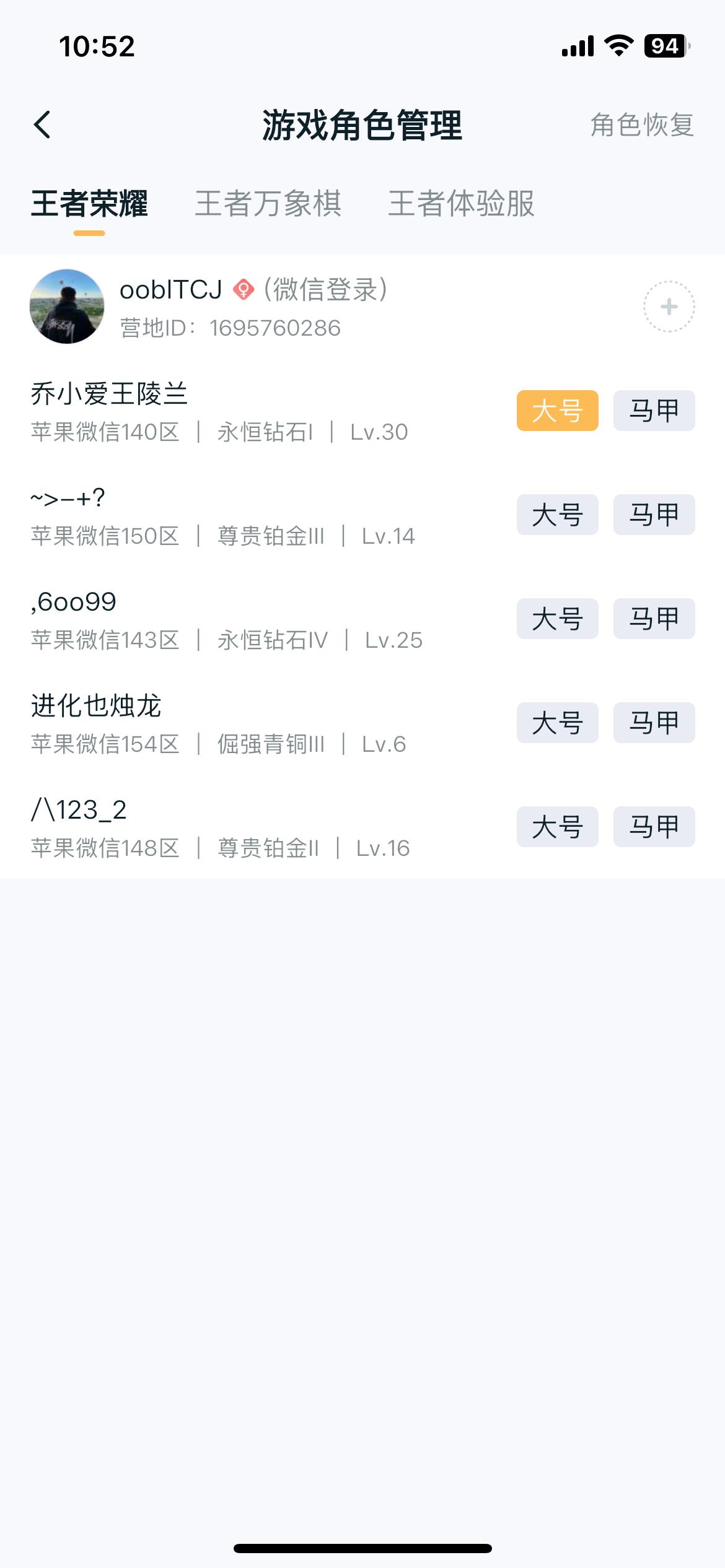The width and height of the screenshot is (725, 1568).
Task: Mark ,6oo99 as 大号
Action: point(556,619)
